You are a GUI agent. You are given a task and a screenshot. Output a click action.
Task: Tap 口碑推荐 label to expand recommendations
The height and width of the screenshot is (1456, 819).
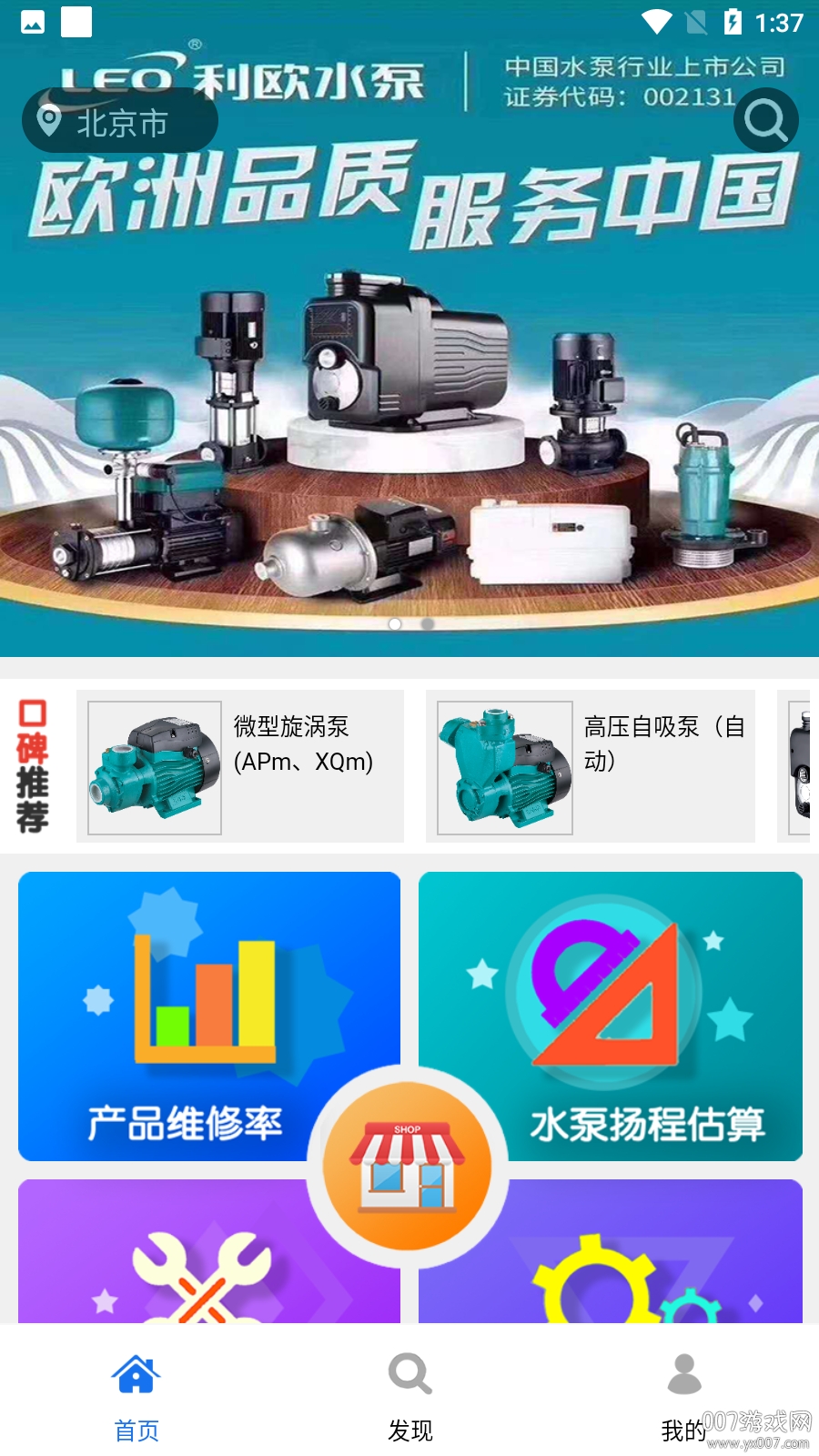pyautogui.click(x=32, y=767)
